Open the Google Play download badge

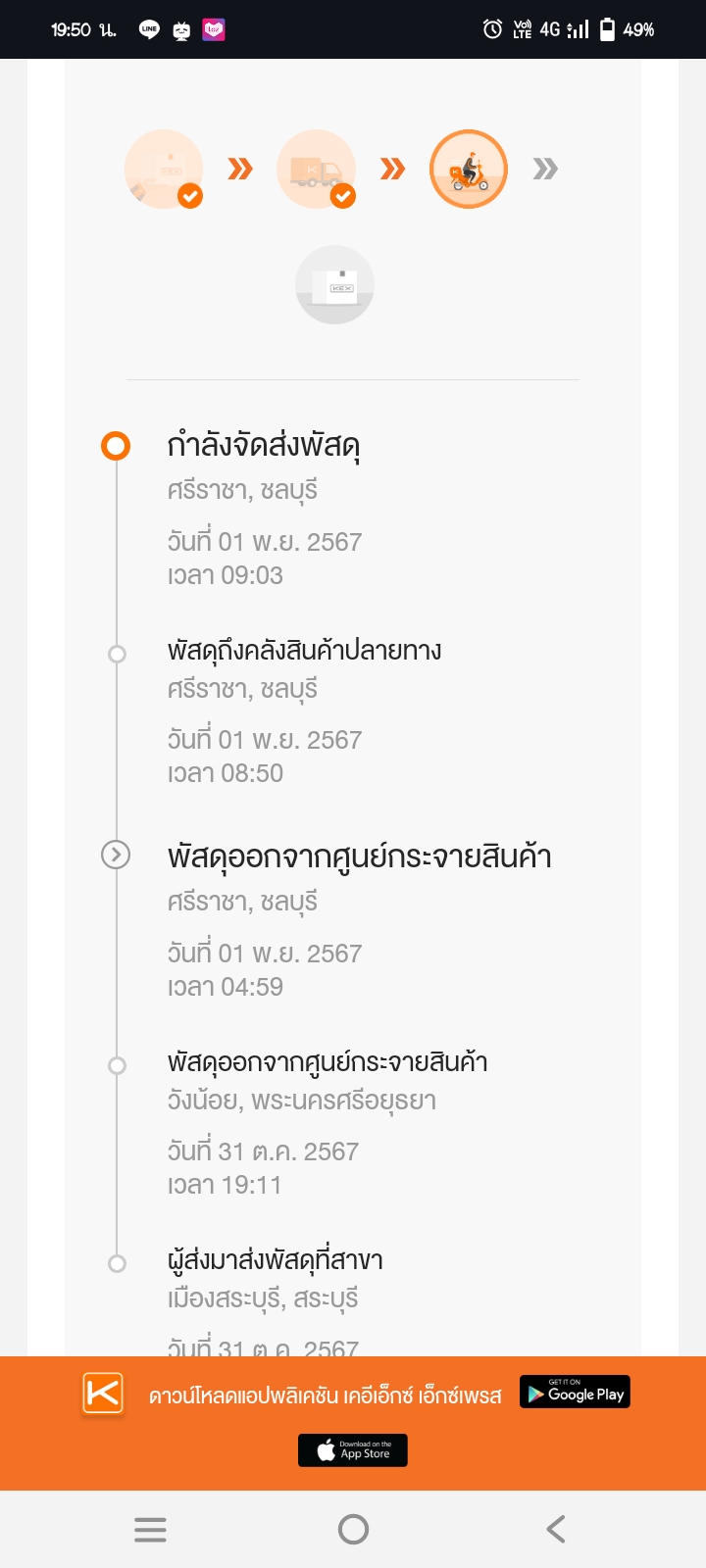[575, 1393]
